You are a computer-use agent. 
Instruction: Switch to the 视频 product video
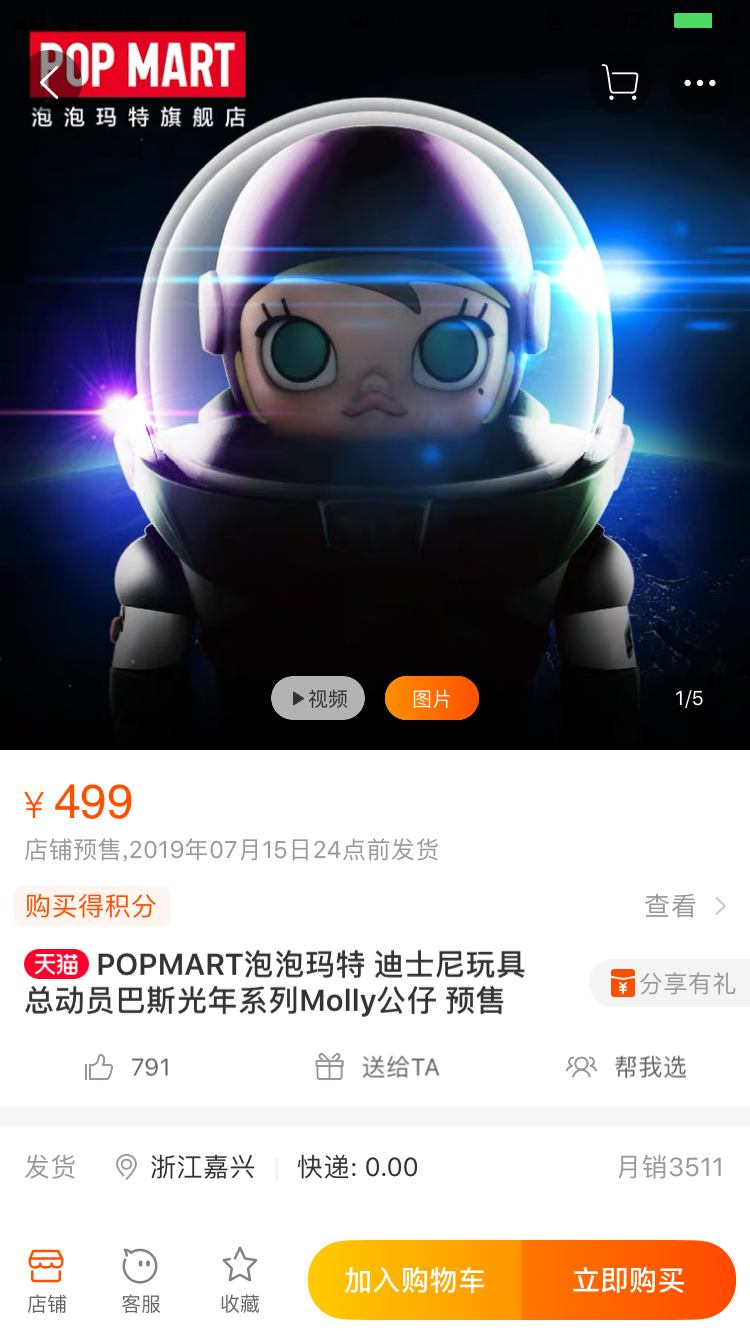[x=318, y=698]
